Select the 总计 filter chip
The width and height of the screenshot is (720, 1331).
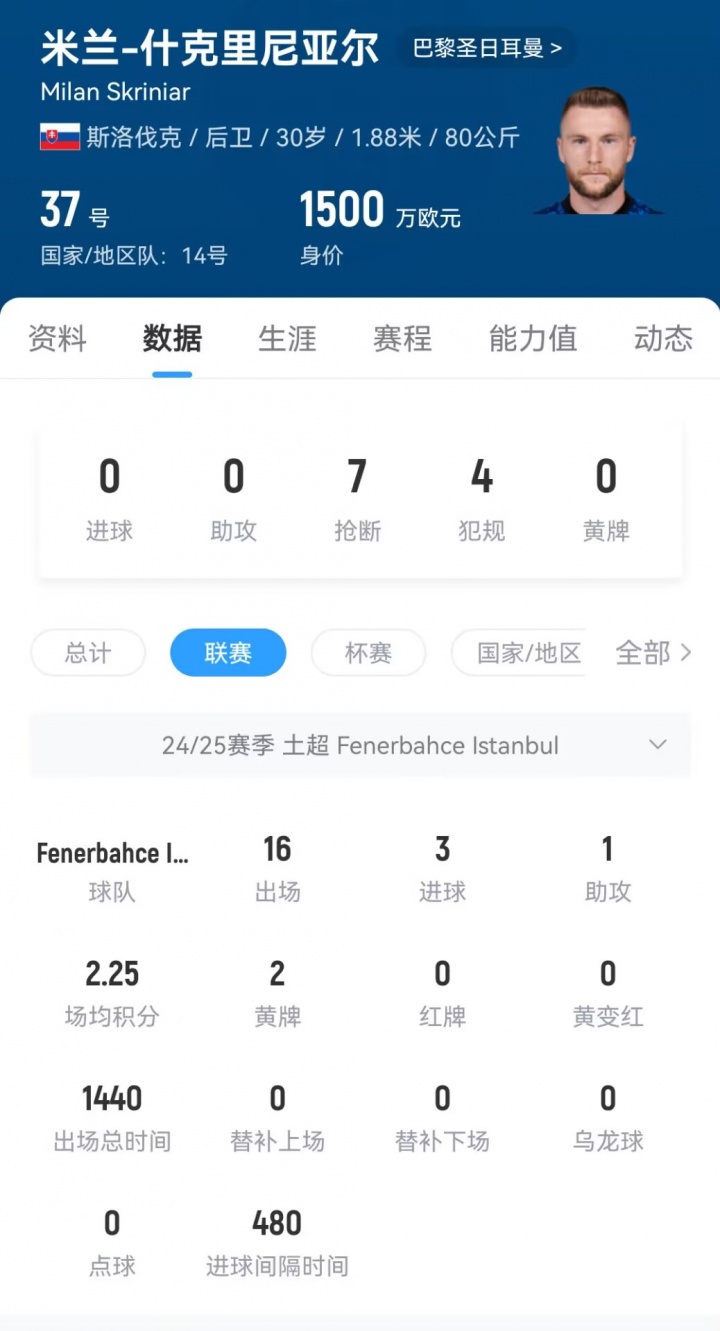pyautogui.click(x=88, y=653)
